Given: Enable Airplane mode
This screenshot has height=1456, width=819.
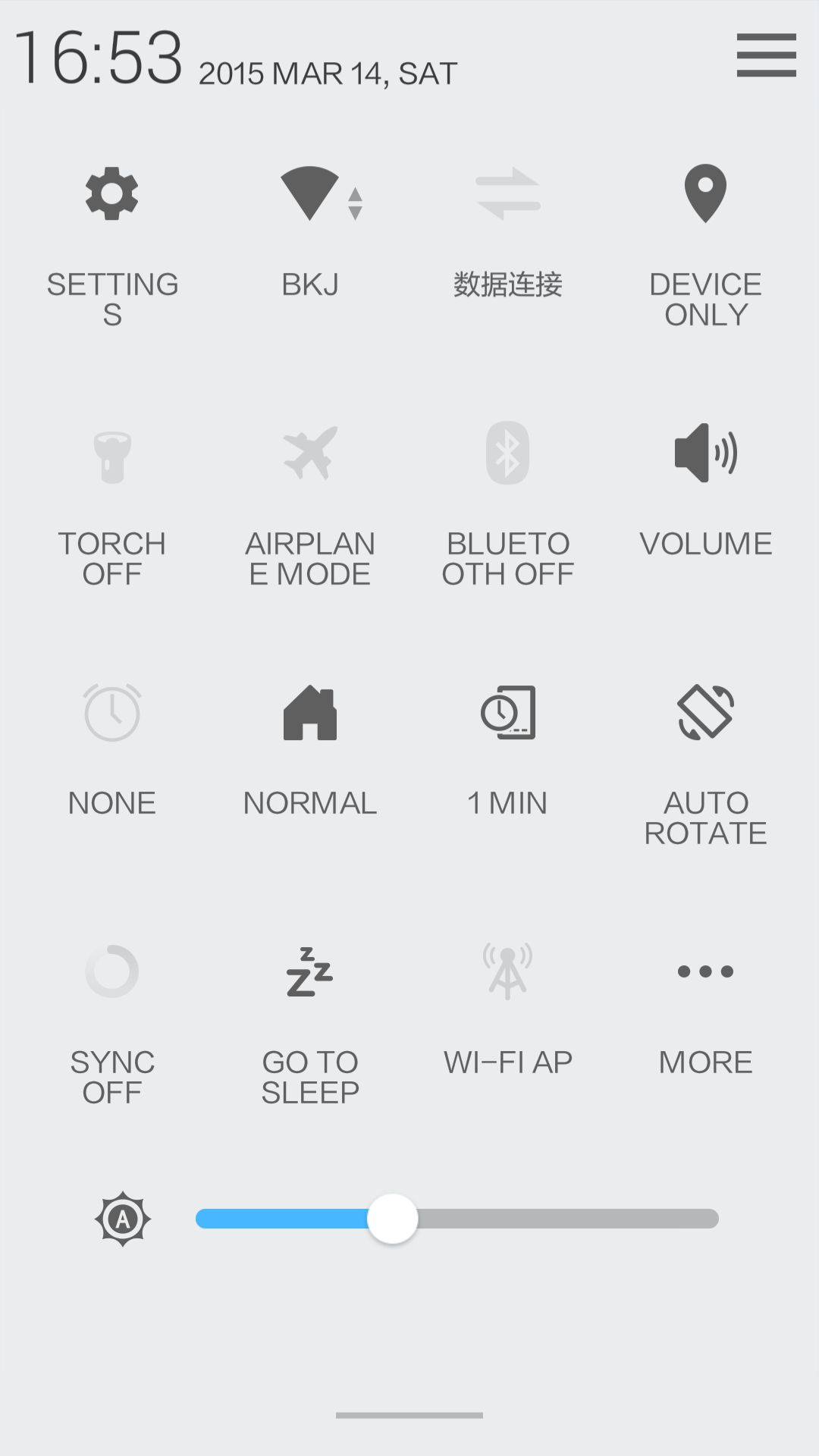Looking at the screenshot, I should (x=310, y=505).
